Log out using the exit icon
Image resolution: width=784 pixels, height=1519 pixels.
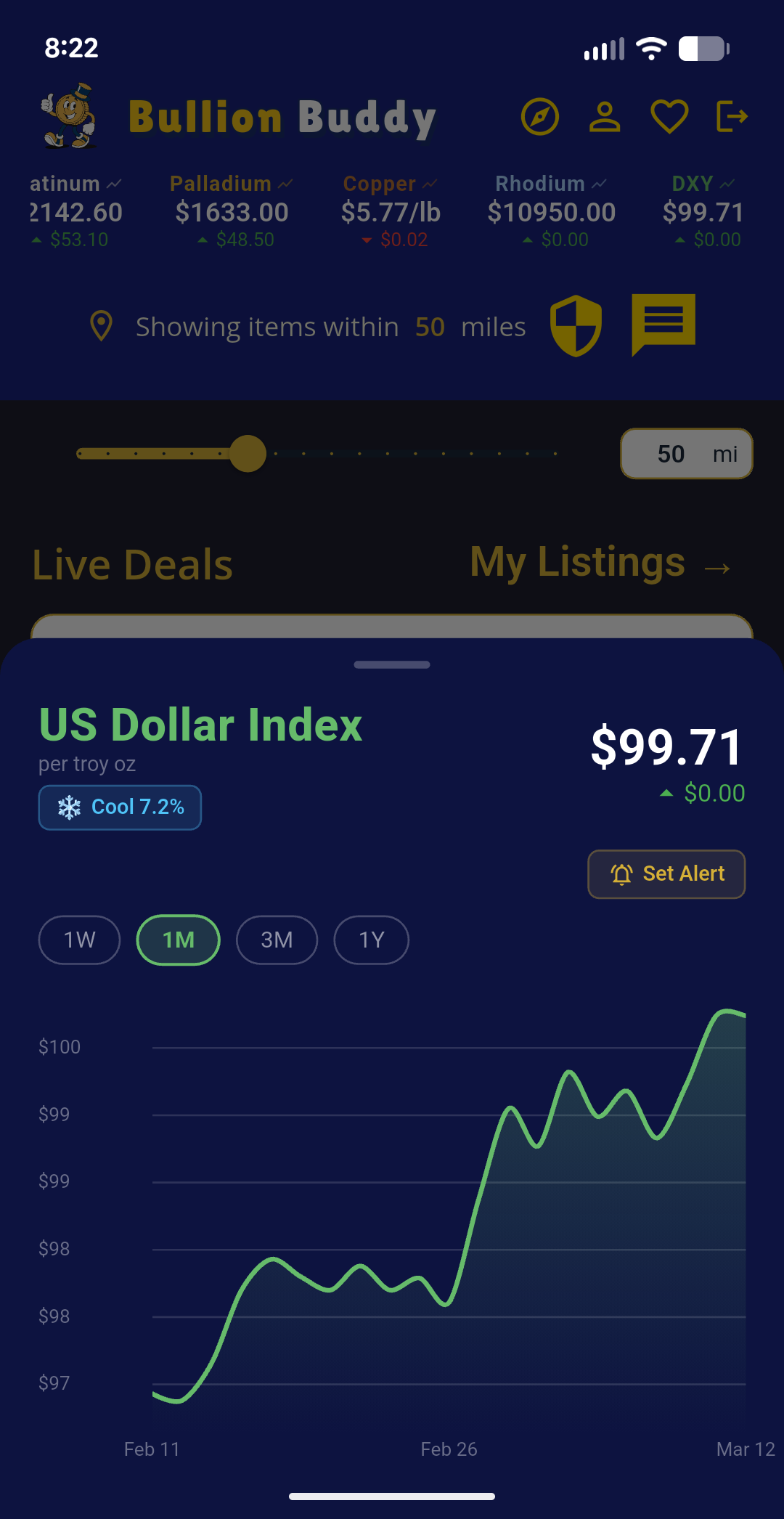(x=731, y=117)
